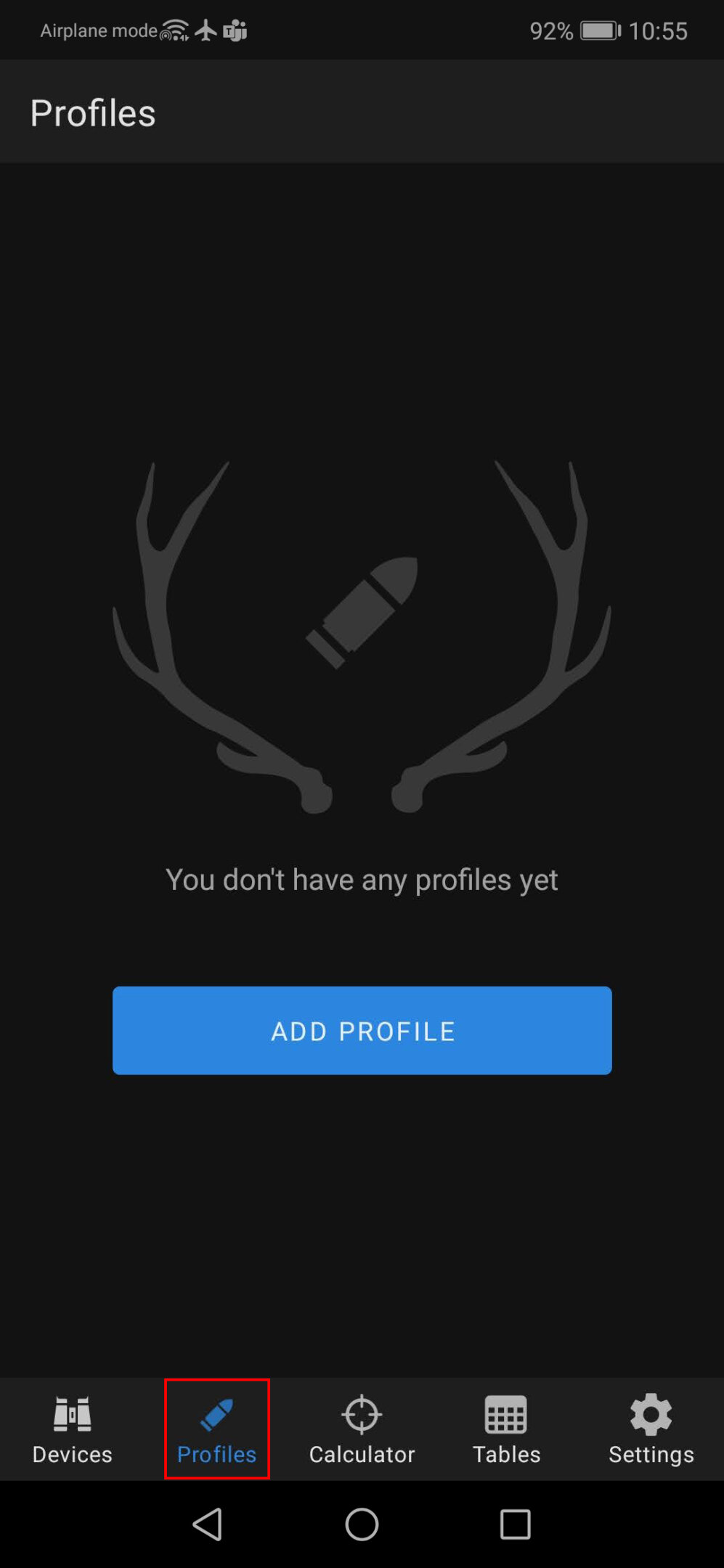Select the Profiles tab

pos(216,1429)
